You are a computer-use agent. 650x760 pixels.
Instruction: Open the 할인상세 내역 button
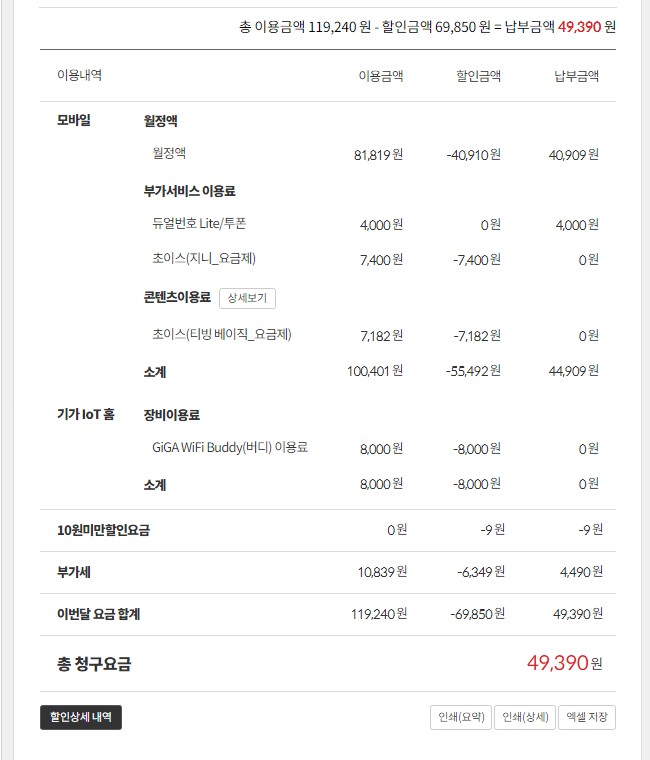[x=80, y=717]
